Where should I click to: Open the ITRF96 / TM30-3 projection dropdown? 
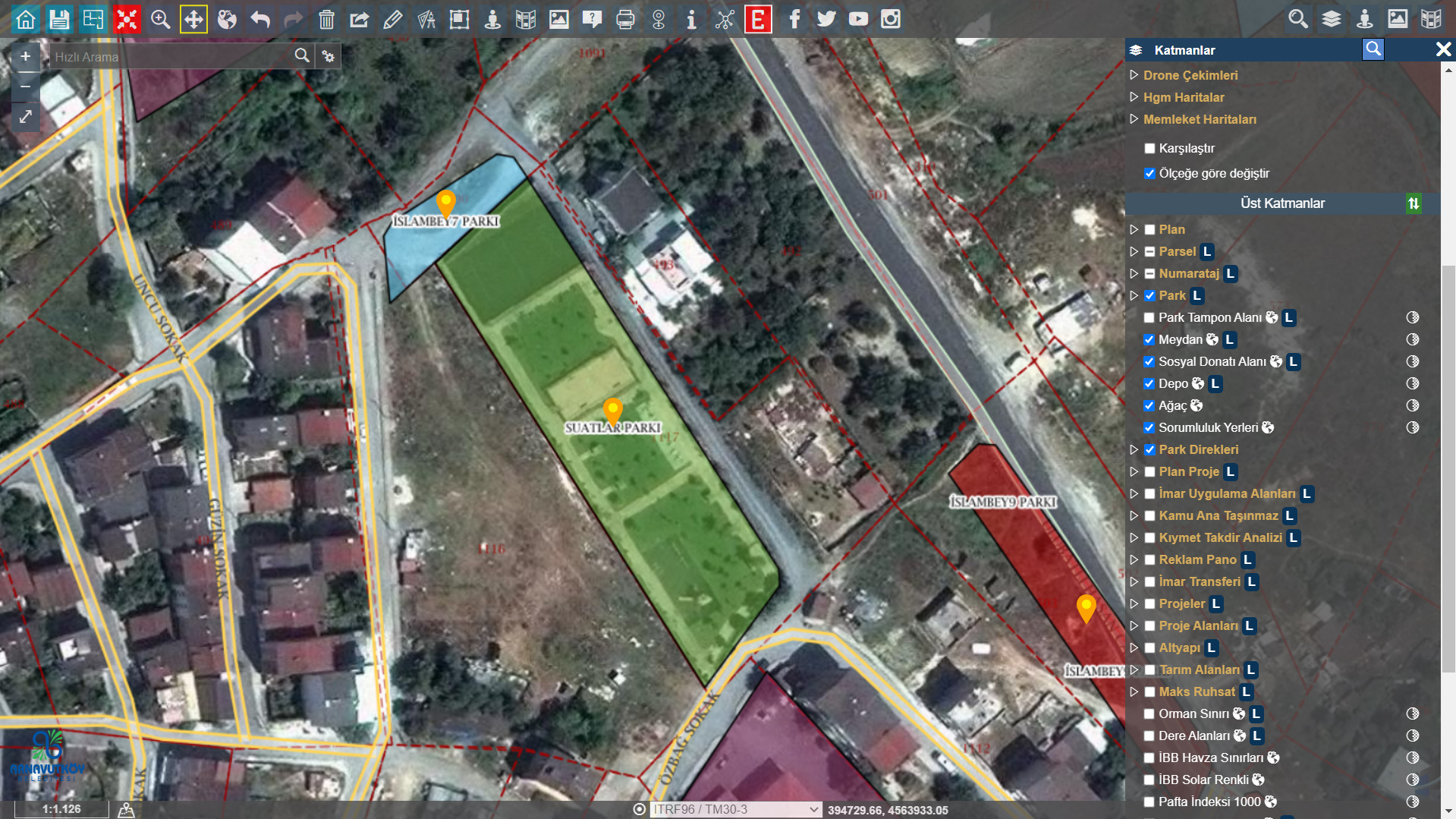(x=736, y=810)
